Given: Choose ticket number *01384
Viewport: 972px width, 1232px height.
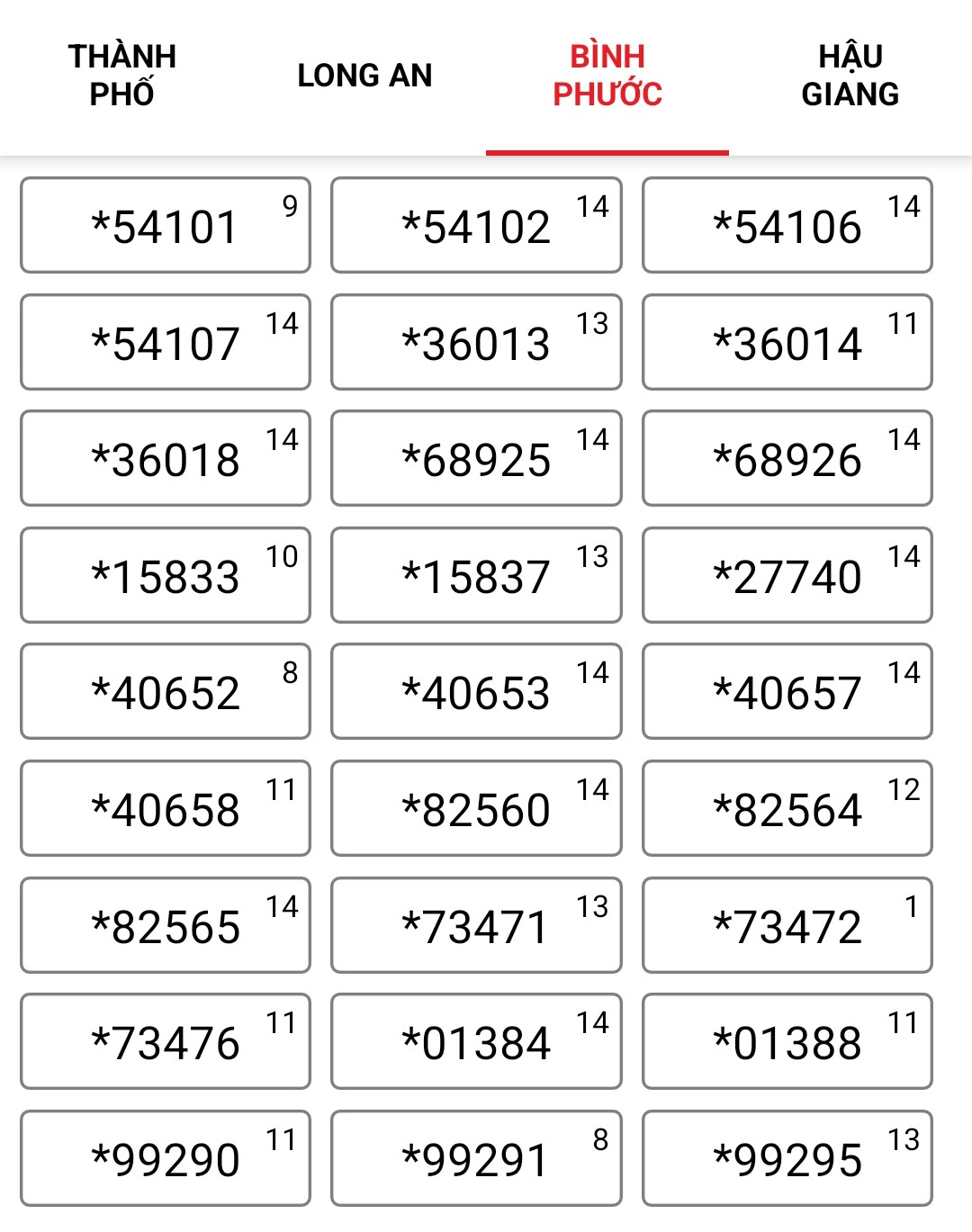Looking at the screenshot, I should coord(476,1042).
